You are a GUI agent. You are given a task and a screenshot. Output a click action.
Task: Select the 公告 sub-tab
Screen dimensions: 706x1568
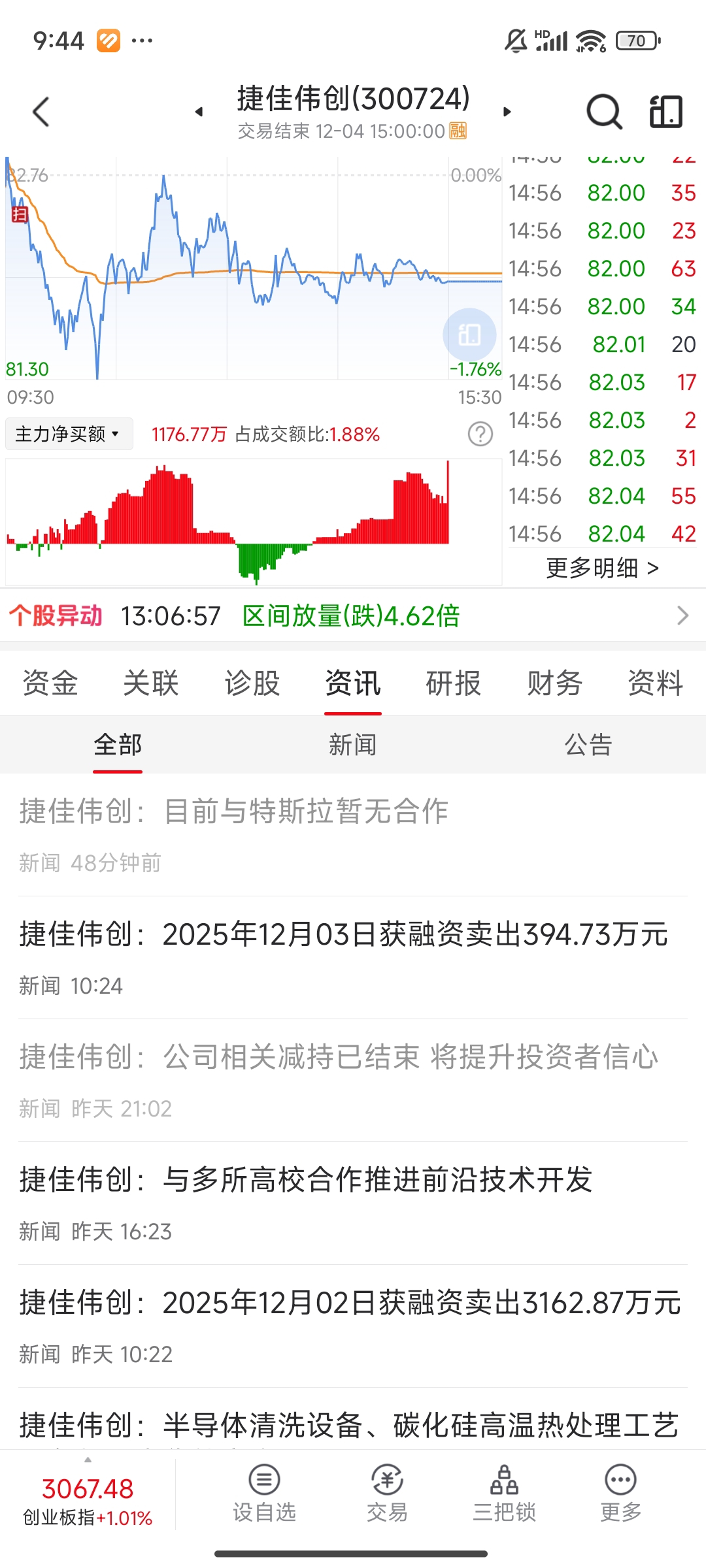[588, 745]
